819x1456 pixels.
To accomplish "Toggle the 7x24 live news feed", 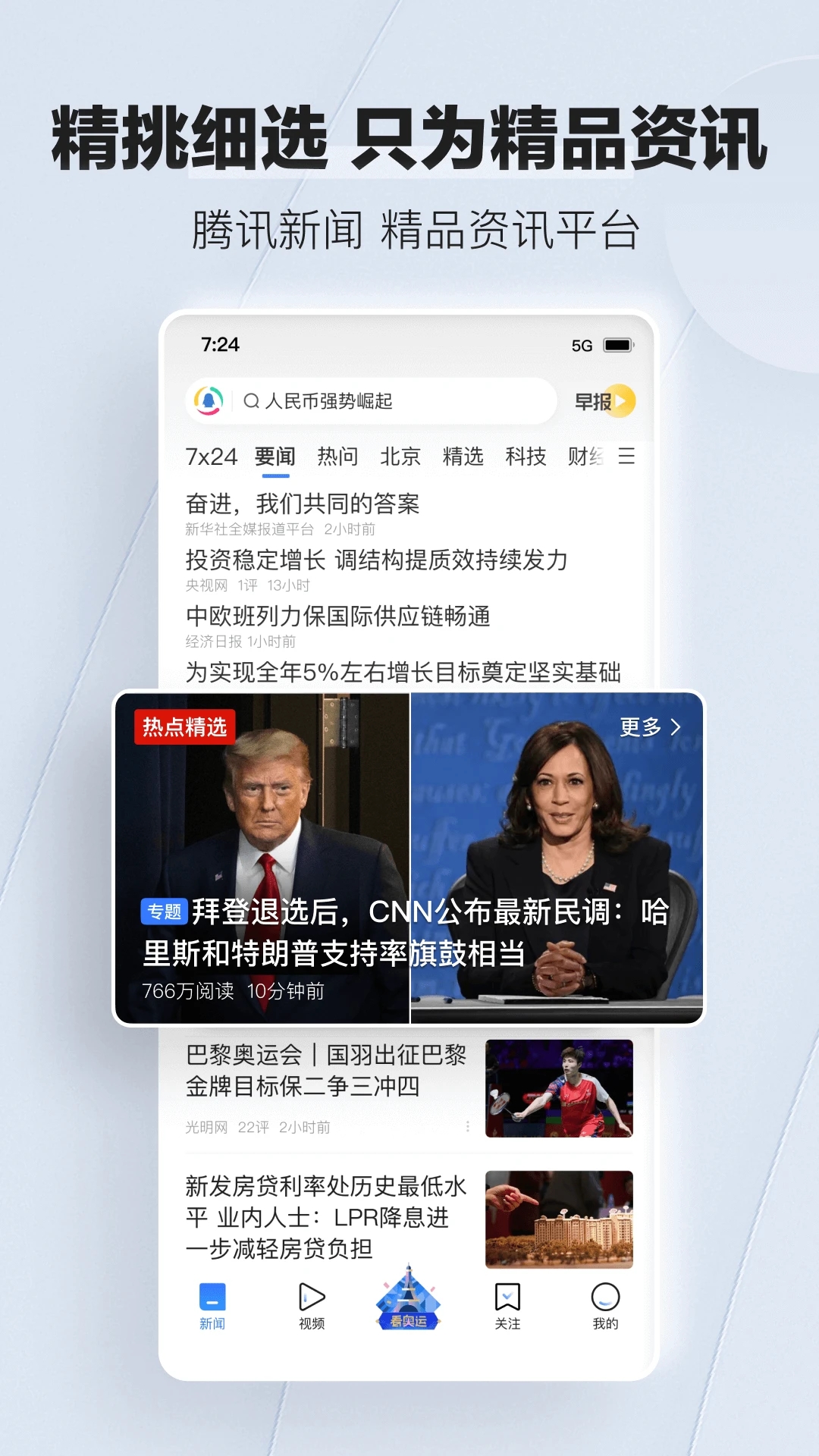I will pos(212,457).
